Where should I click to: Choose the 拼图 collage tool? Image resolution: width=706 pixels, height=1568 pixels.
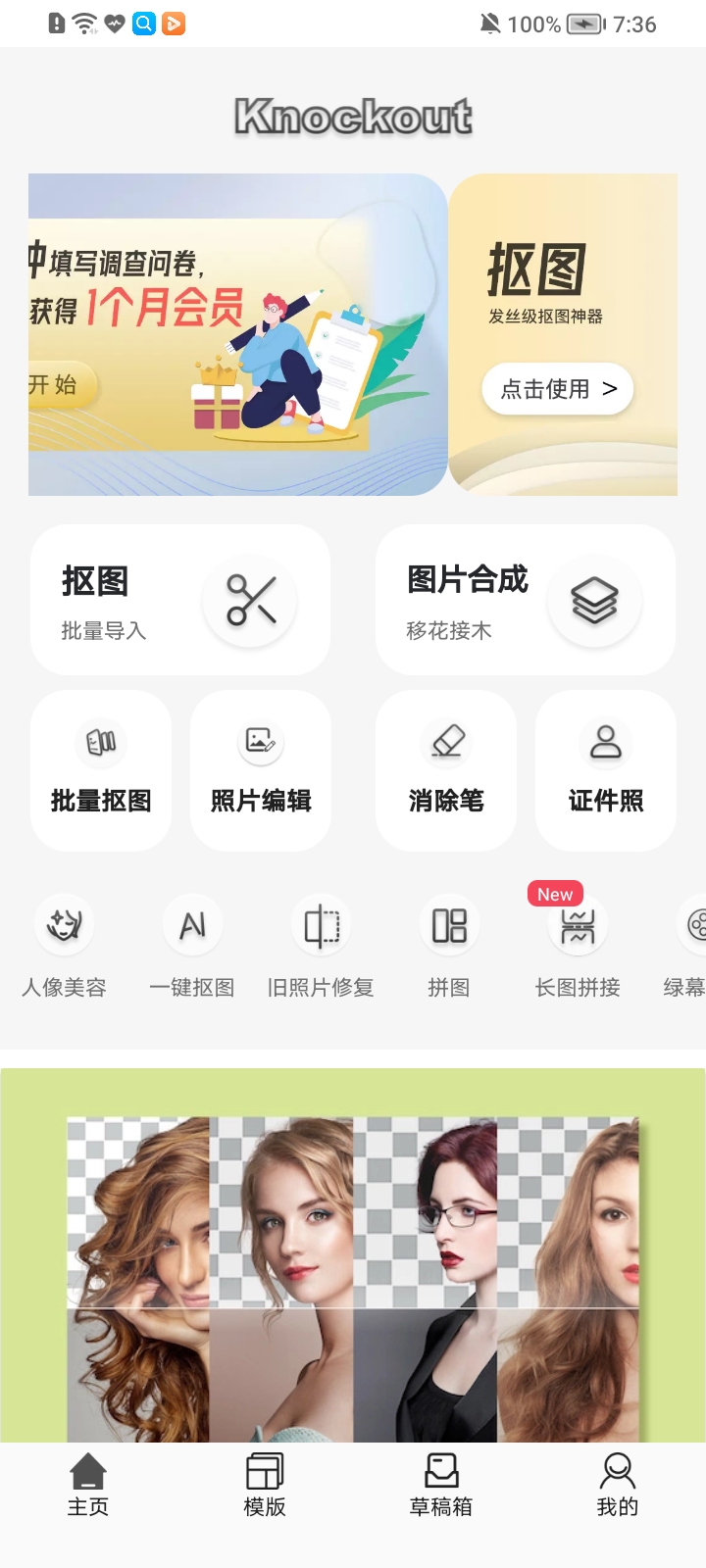click(449, 946)
